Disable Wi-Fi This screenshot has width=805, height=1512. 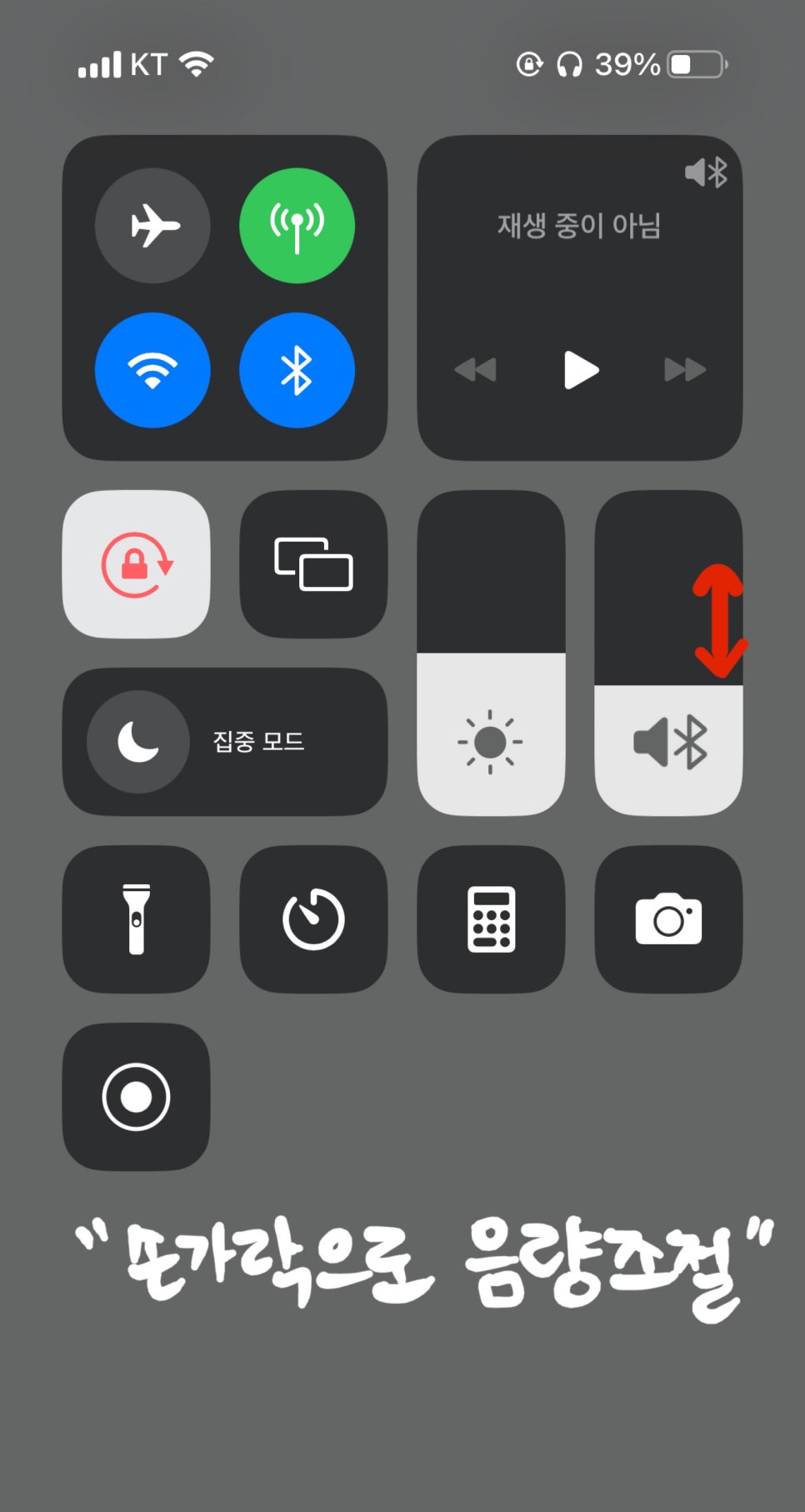coord(152,370)
